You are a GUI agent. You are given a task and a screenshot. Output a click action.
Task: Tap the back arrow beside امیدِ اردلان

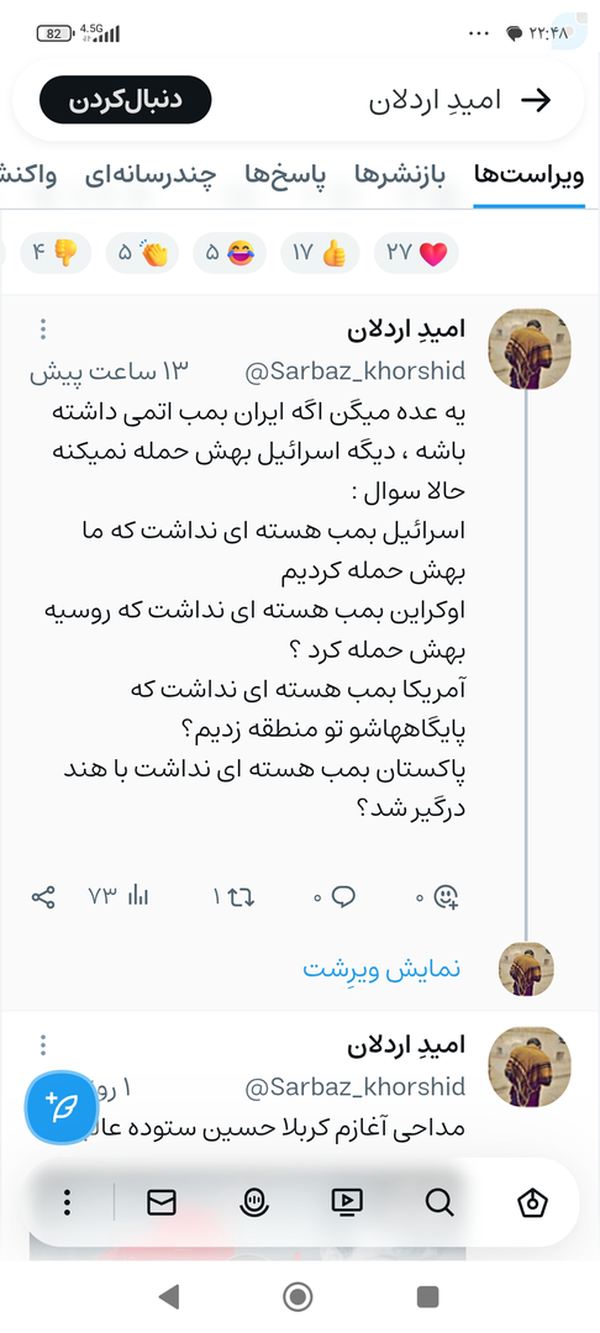click(538, 100)
